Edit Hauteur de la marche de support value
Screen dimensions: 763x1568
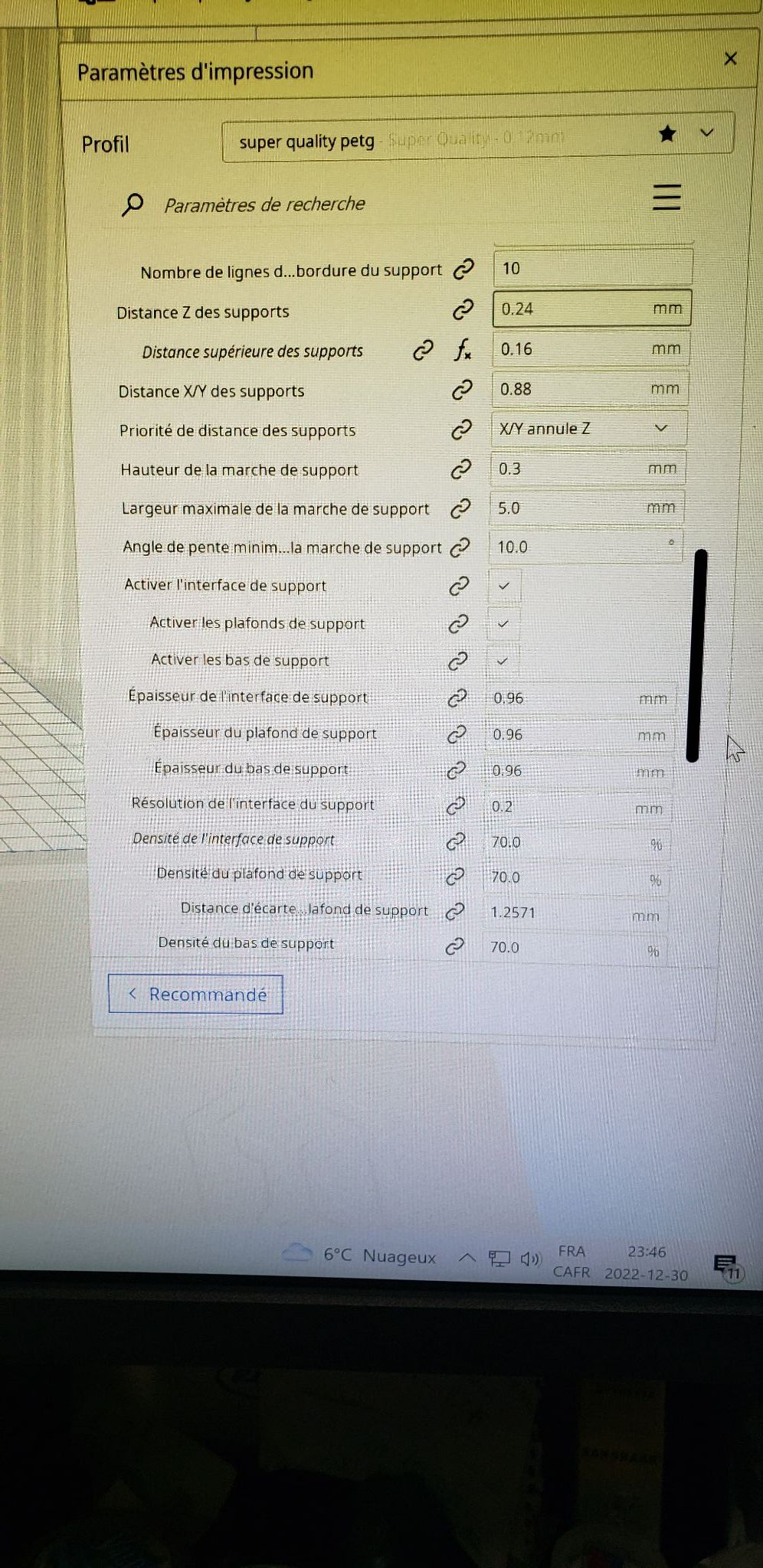click(588, 469)
